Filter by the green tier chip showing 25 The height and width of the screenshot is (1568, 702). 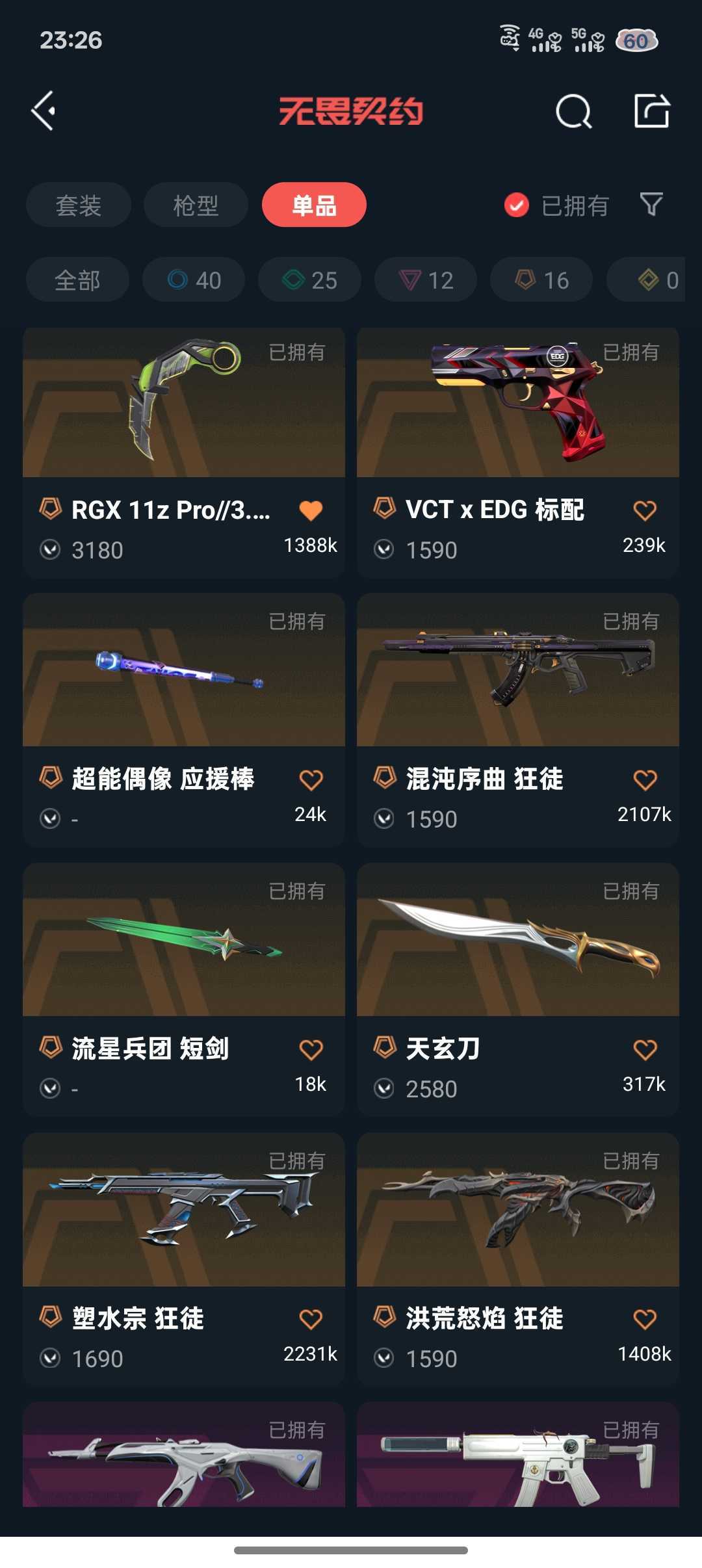point(309,280)
